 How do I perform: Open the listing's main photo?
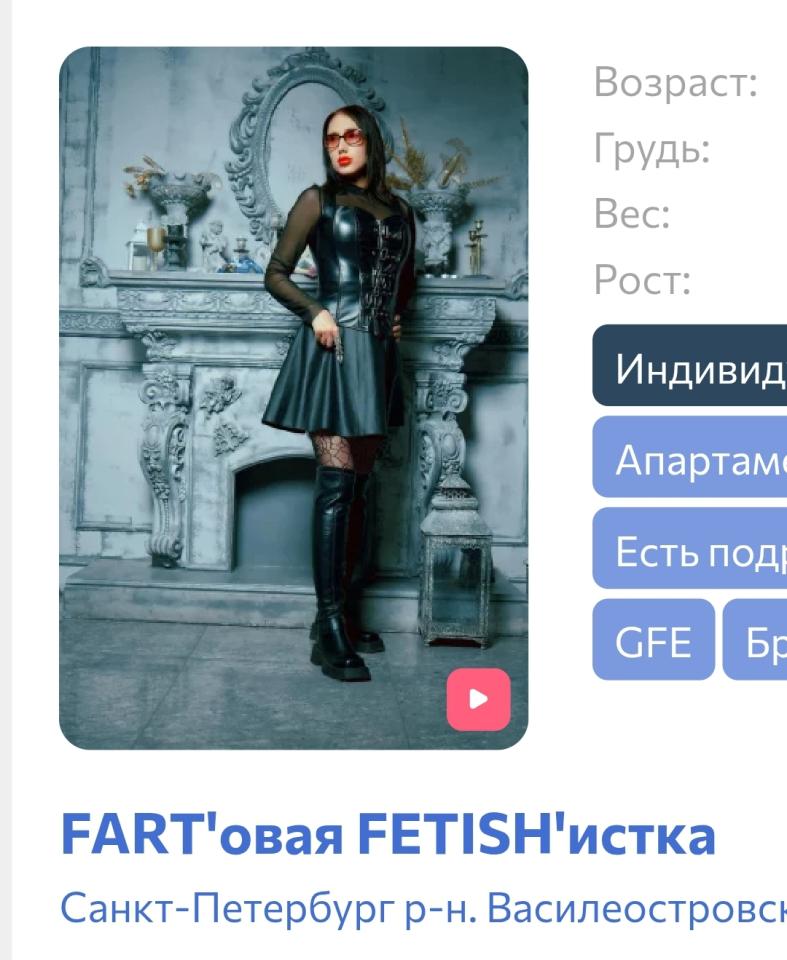(x=293, y=398)
